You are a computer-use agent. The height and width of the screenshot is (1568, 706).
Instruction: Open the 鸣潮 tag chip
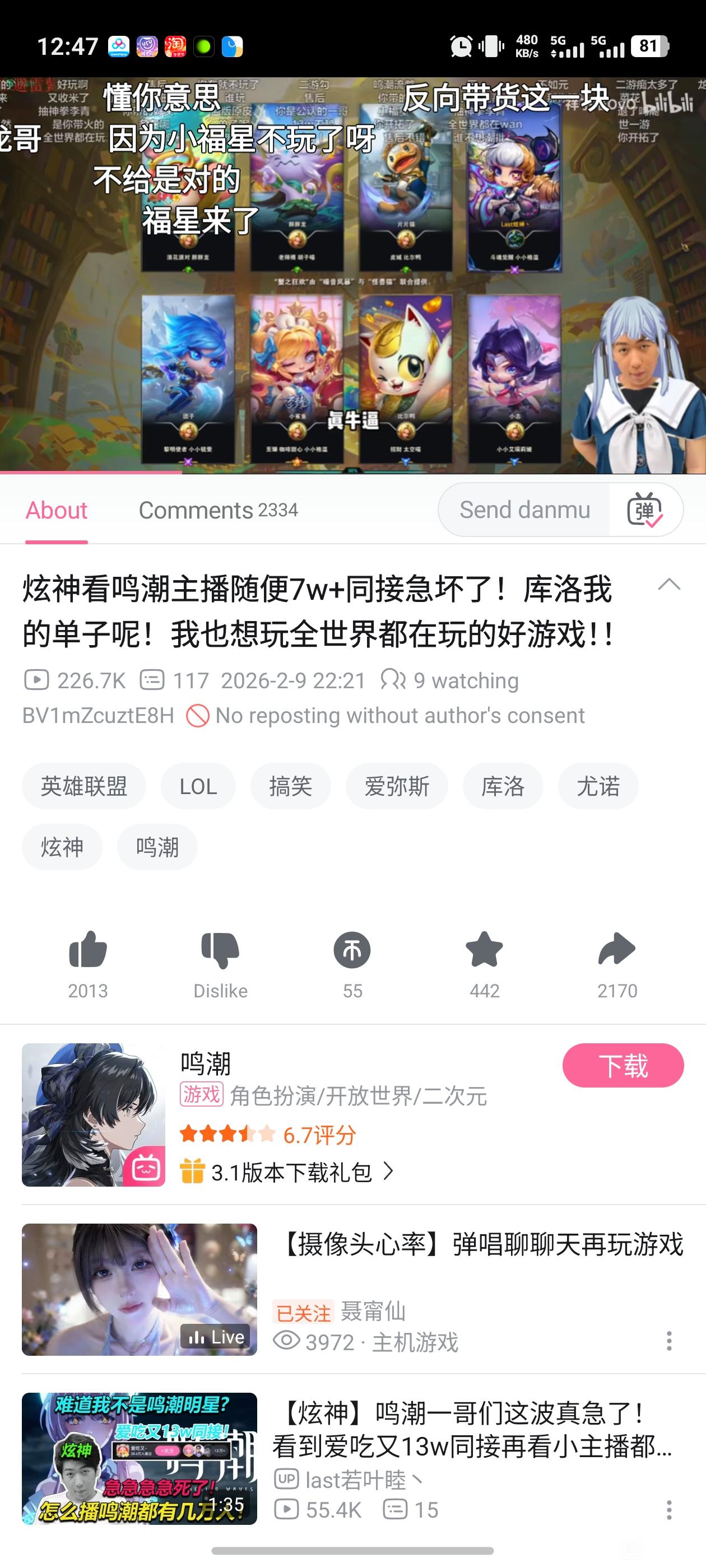(157, 847)
